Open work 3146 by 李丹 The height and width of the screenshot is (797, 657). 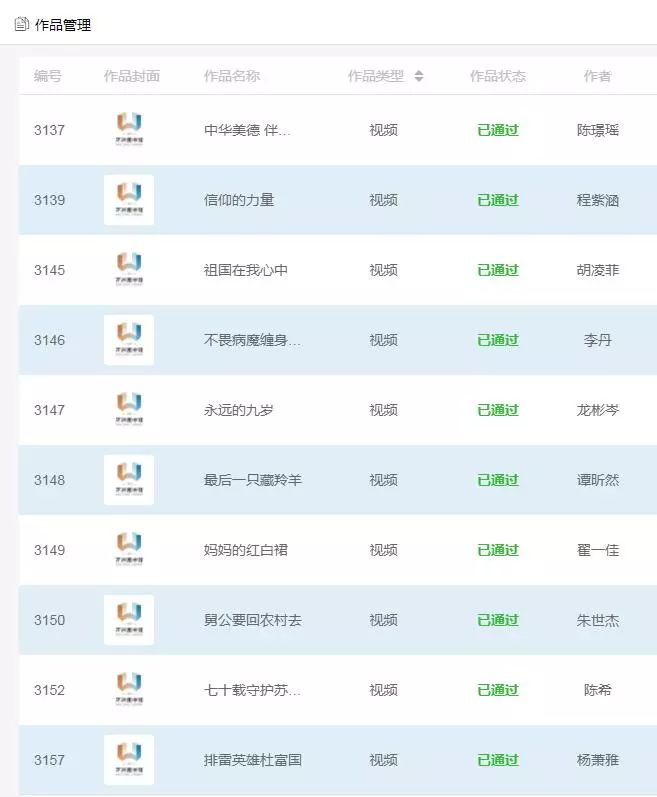(252, 340)
